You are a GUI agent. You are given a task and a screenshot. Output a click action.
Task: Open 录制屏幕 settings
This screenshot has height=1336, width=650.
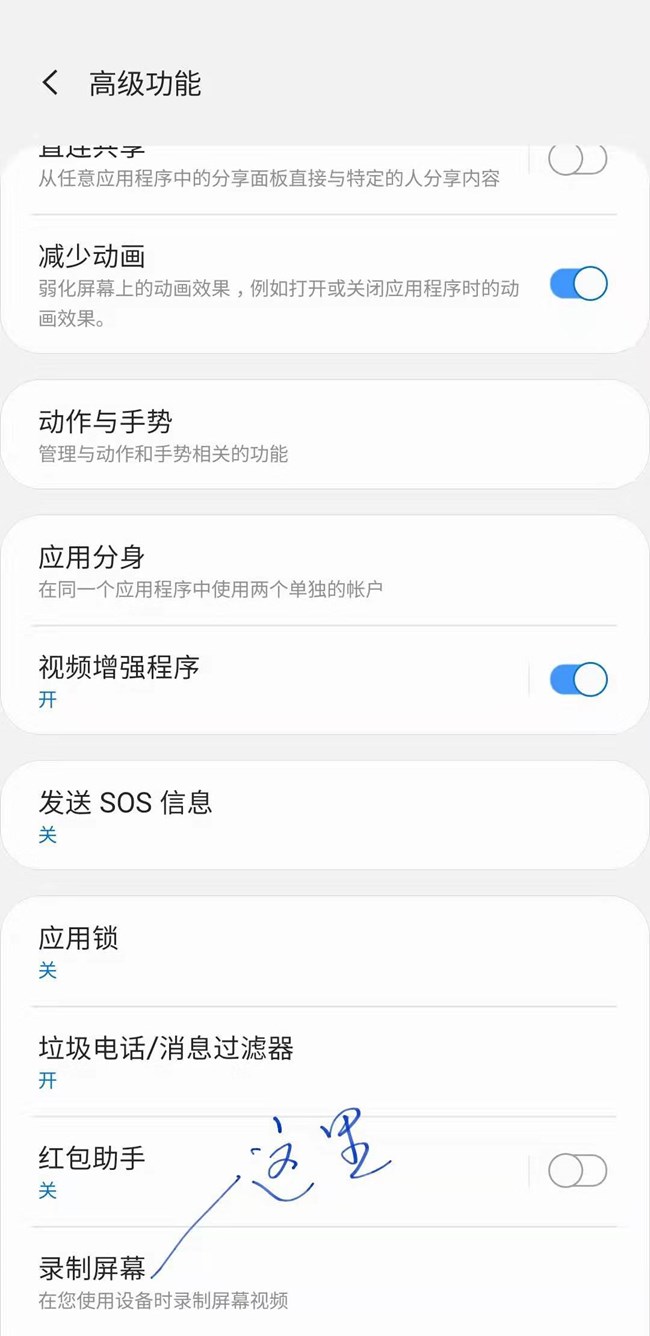point(300,1282)
